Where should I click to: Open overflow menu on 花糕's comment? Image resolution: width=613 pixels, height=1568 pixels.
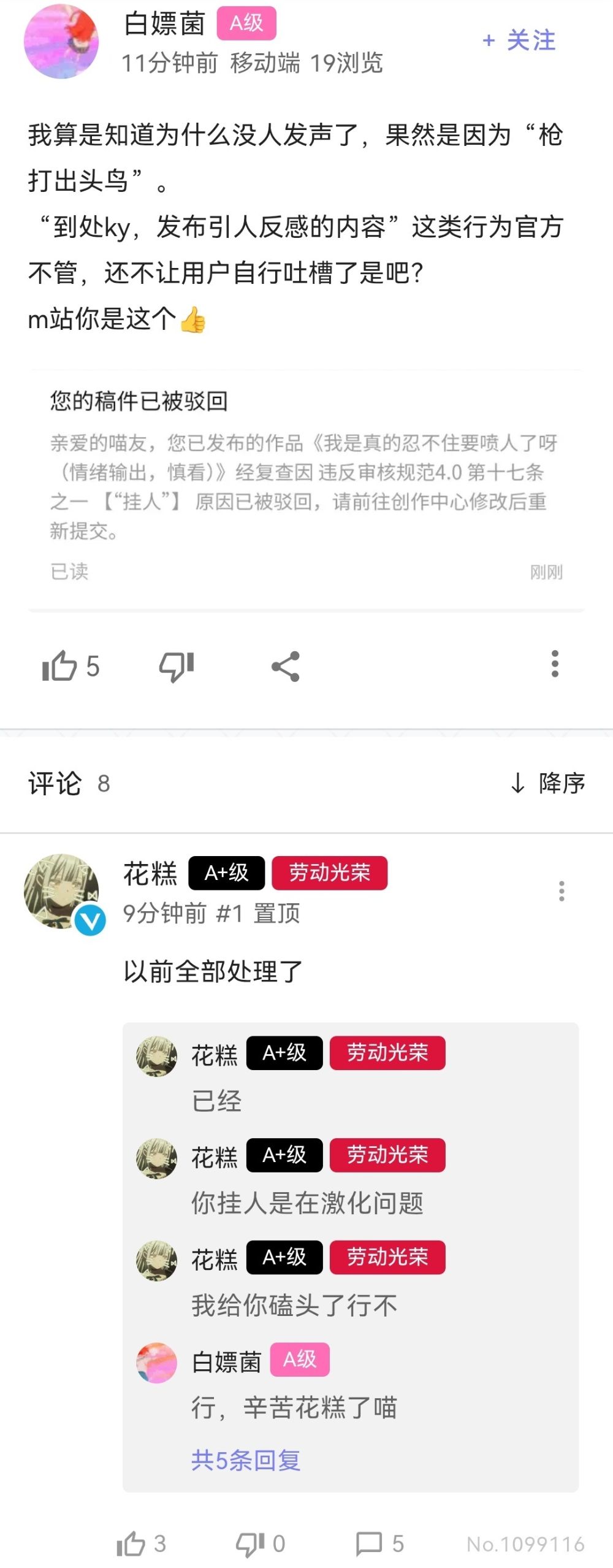(x=561, y=891)
